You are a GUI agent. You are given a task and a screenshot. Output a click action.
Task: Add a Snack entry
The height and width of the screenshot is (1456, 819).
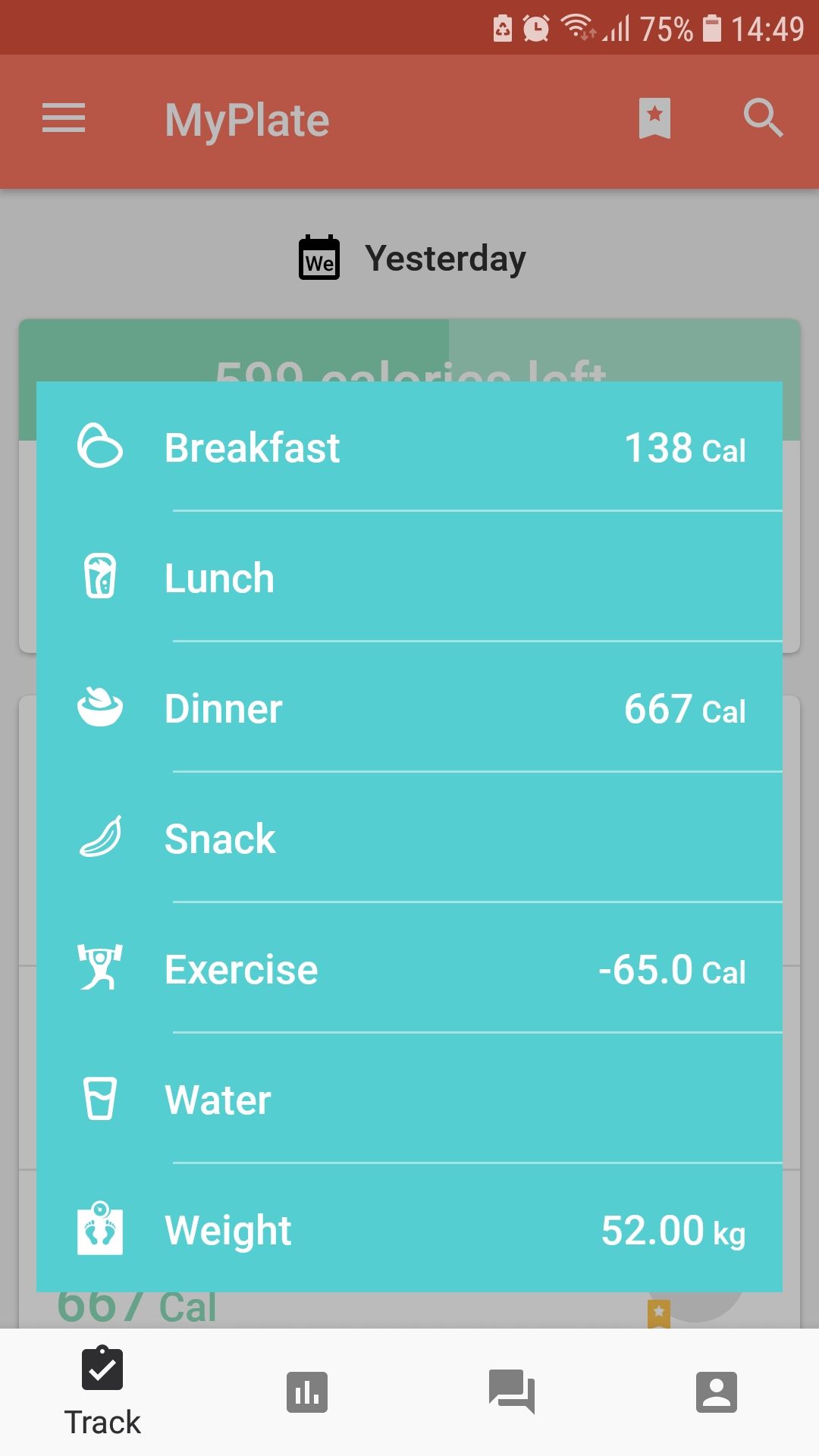[409, 839]
